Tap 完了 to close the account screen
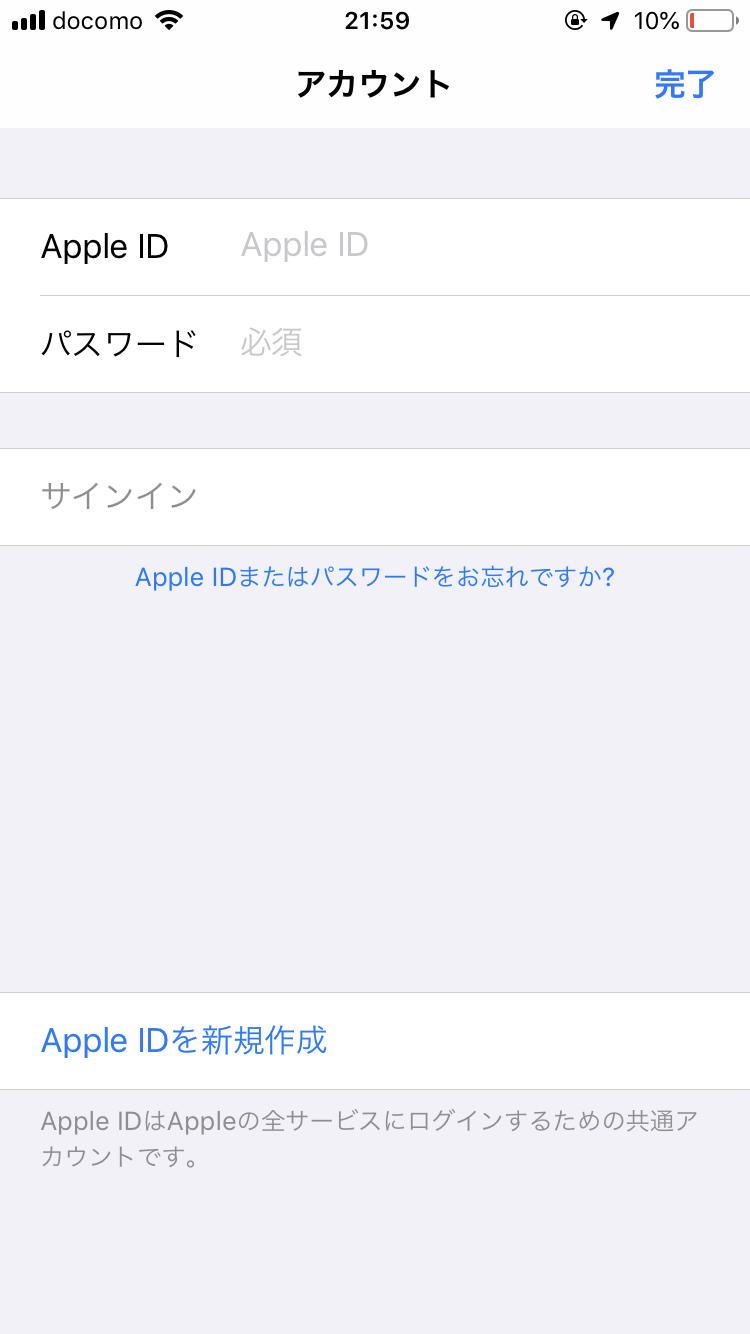The height and width of the screenshot is (1334, 750). tap(685, 85)
